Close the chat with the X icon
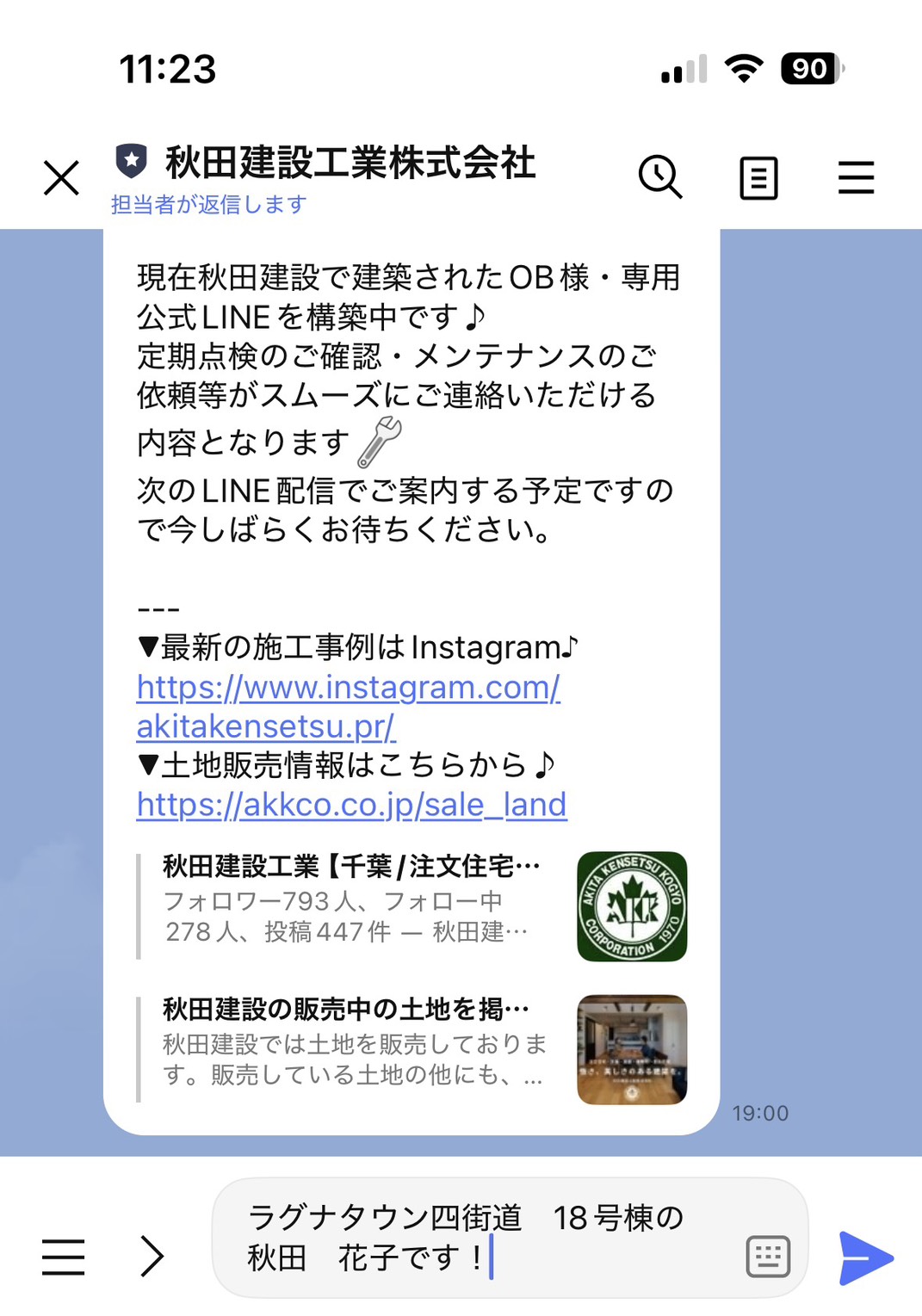The height and width of the screenshot is (1316, 922). (x=61, y=178)
